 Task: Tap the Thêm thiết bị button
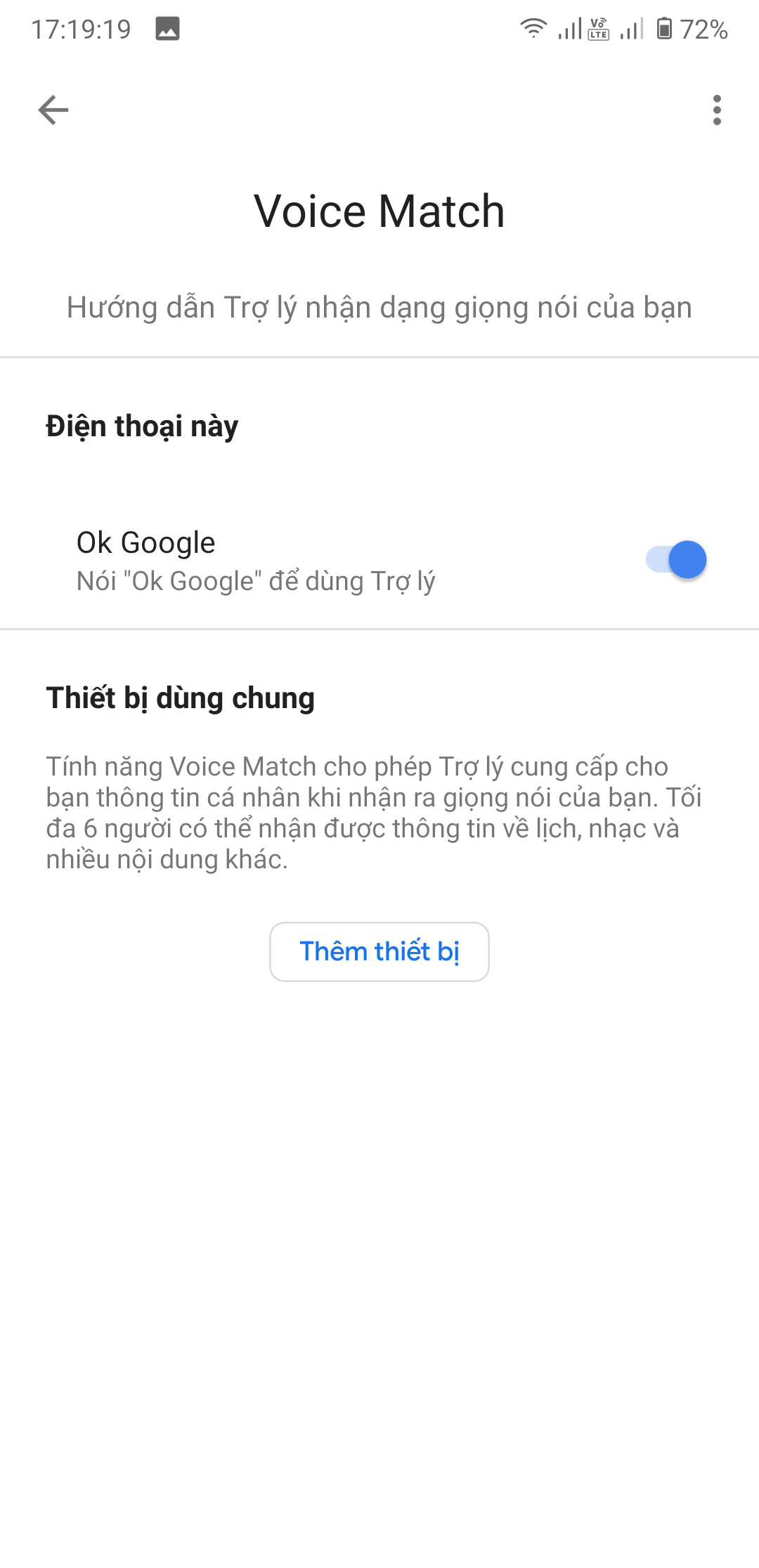coord(379,951)
